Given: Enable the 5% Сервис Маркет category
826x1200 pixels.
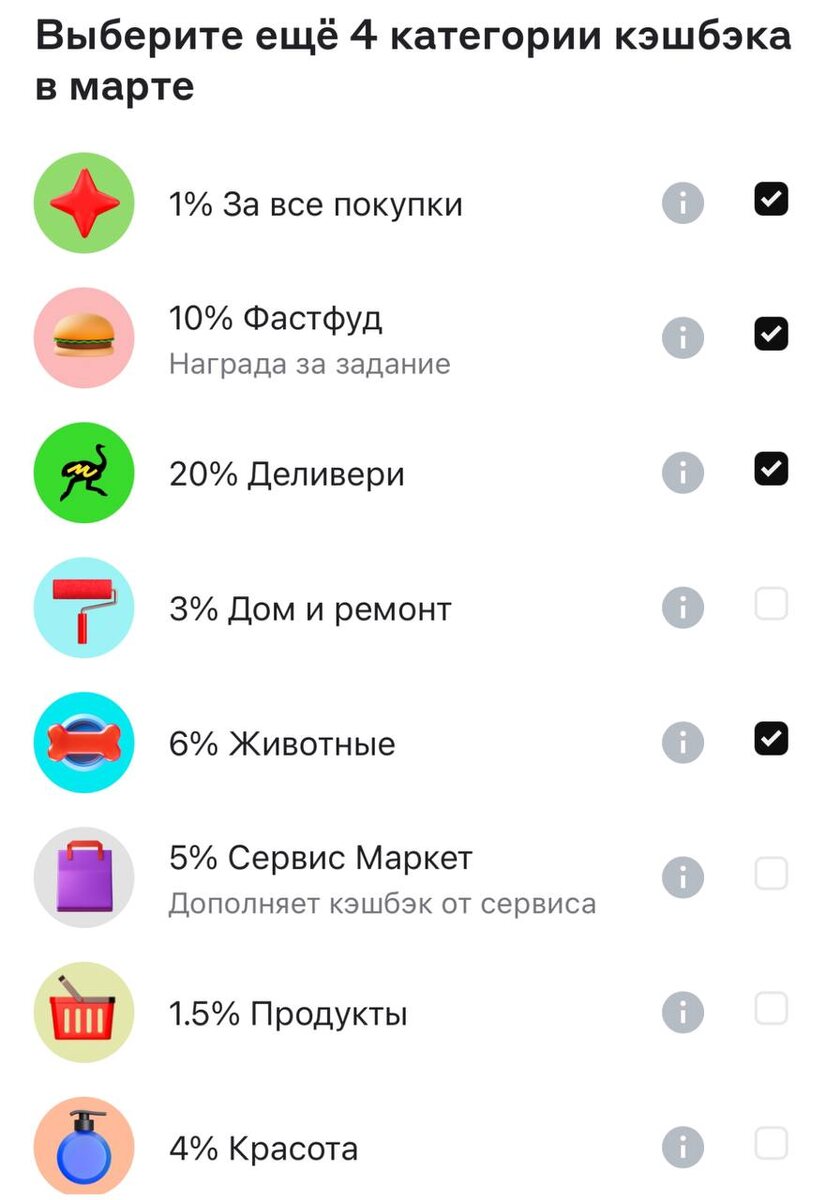Looking at the screenshot, I should (x=770, y=874).
